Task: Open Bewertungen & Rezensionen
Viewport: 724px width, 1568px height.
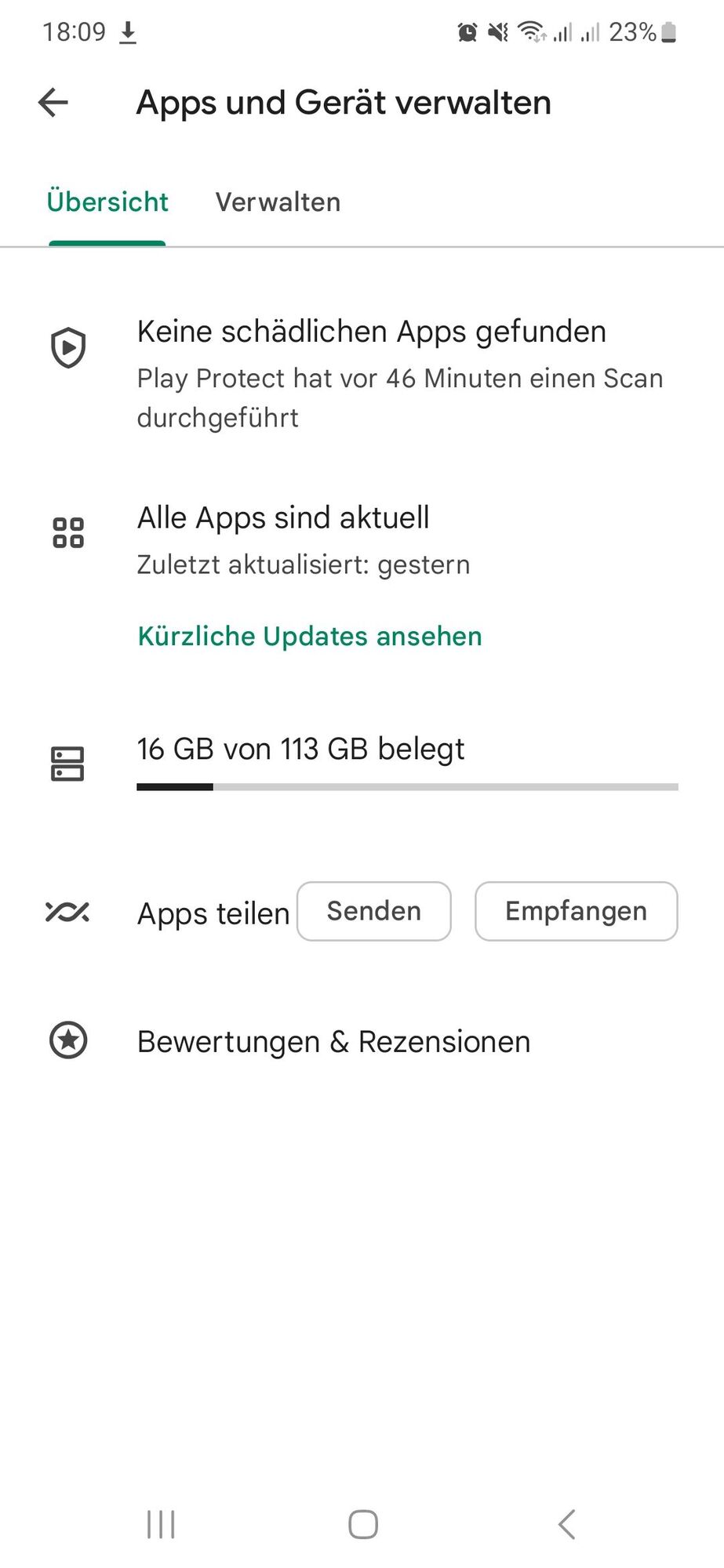Action: (333, 1042)
